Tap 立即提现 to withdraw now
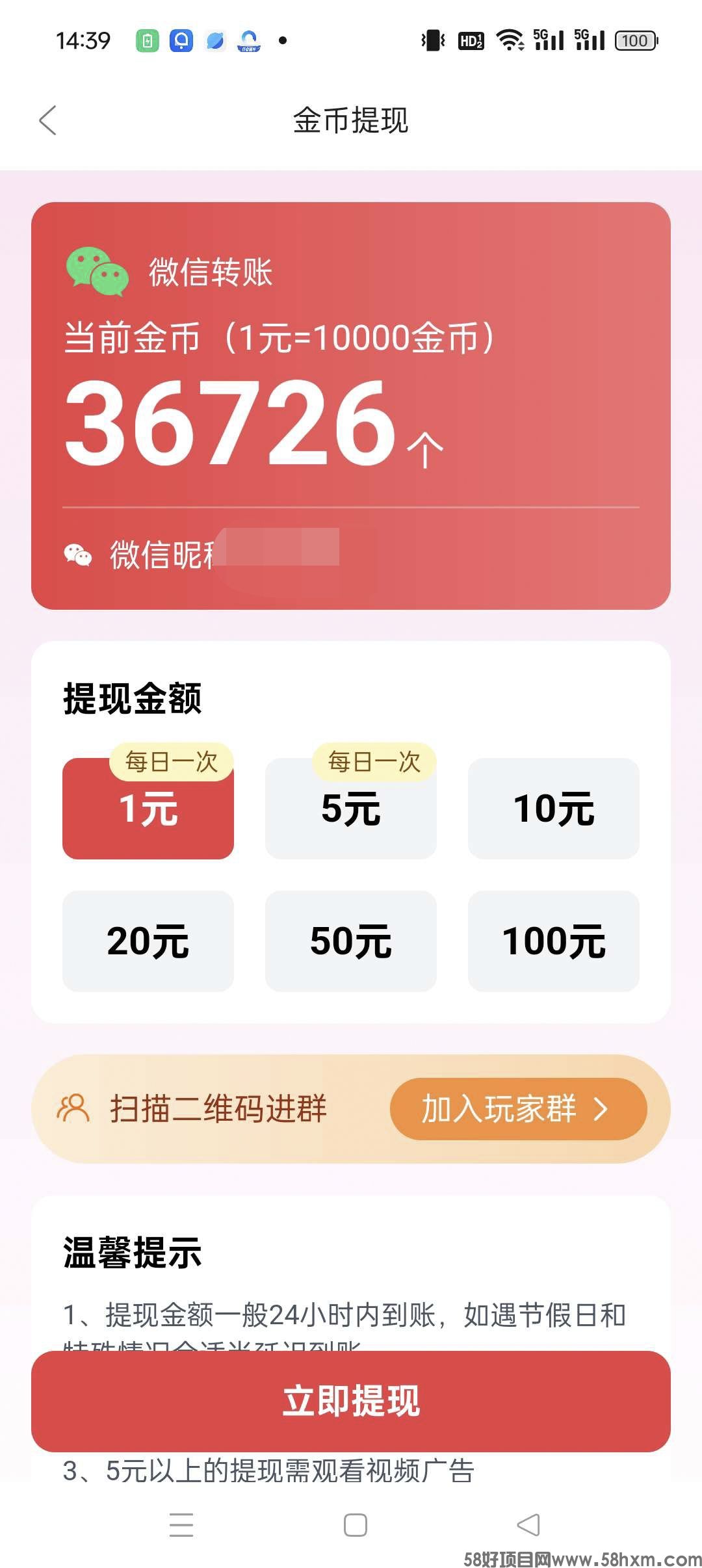The image size is (702, 1568). 351,1401
